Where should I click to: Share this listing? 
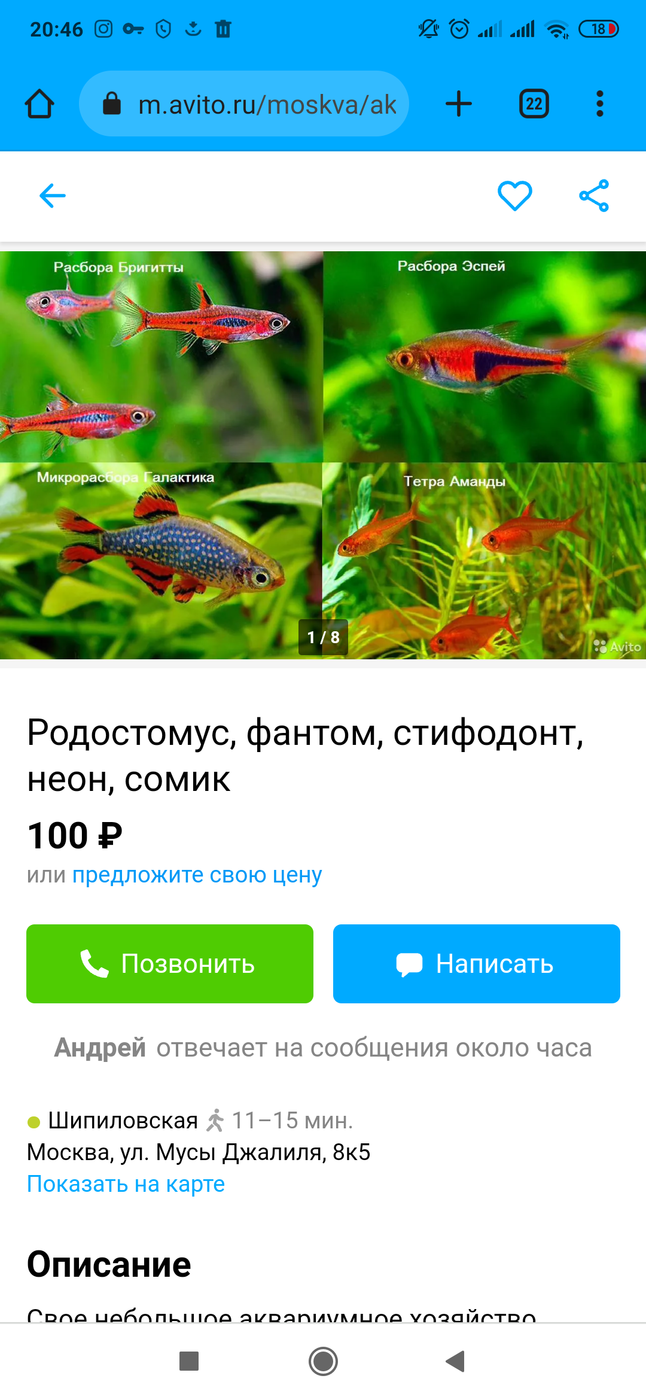point(594,196)
